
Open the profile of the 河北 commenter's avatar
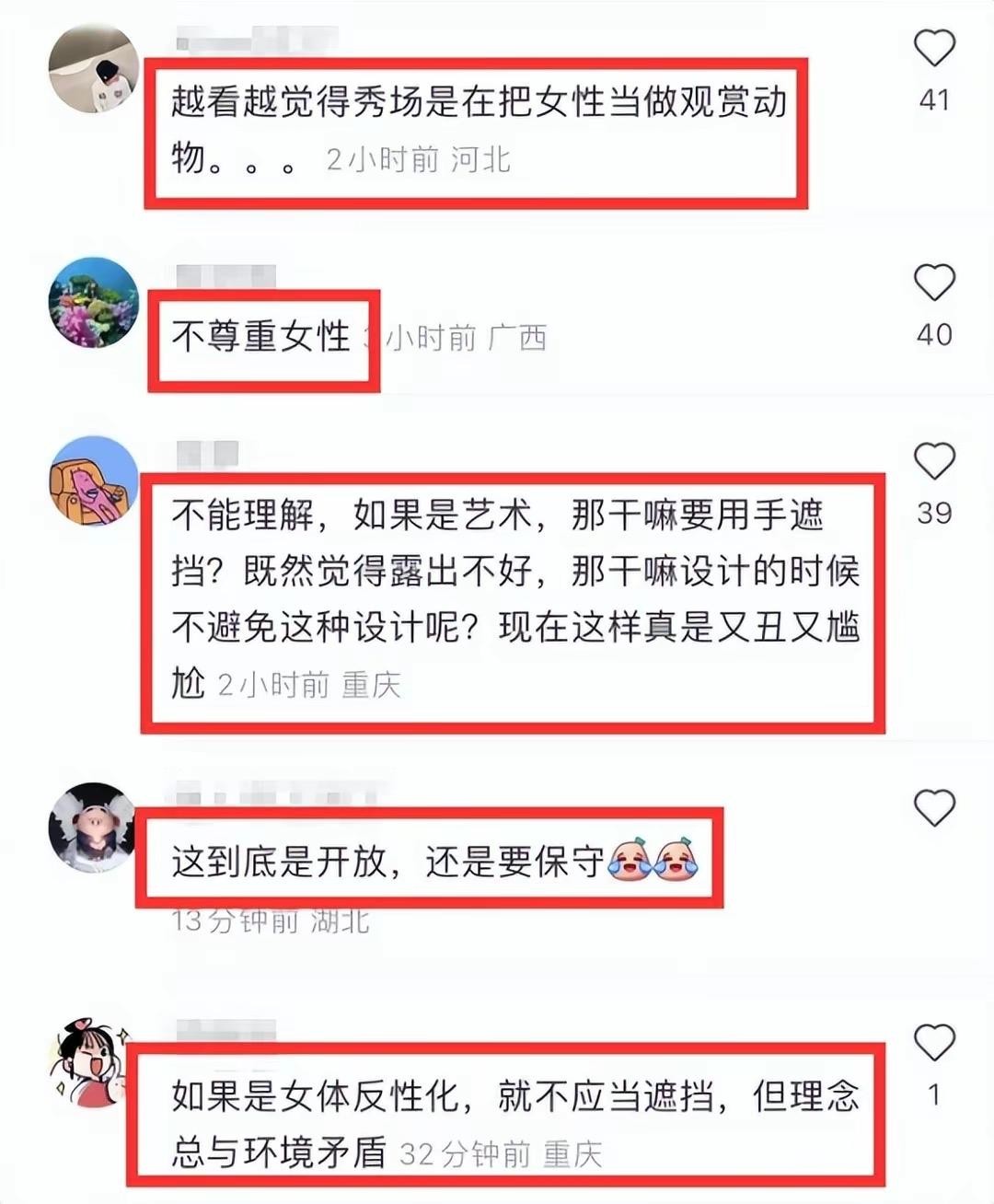click(93, 69)
